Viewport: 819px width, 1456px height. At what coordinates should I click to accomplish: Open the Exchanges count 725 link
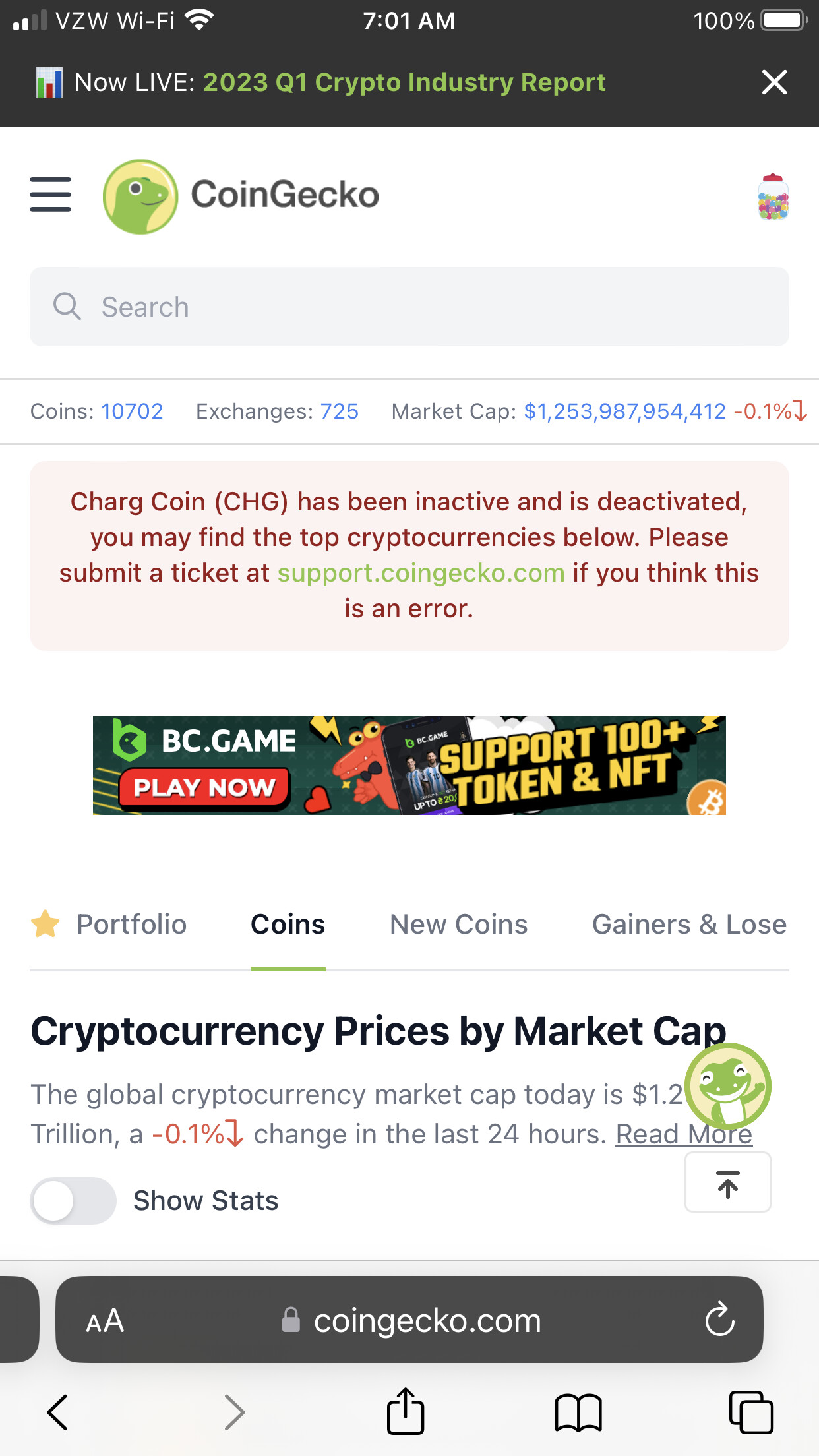click(340, 411)
